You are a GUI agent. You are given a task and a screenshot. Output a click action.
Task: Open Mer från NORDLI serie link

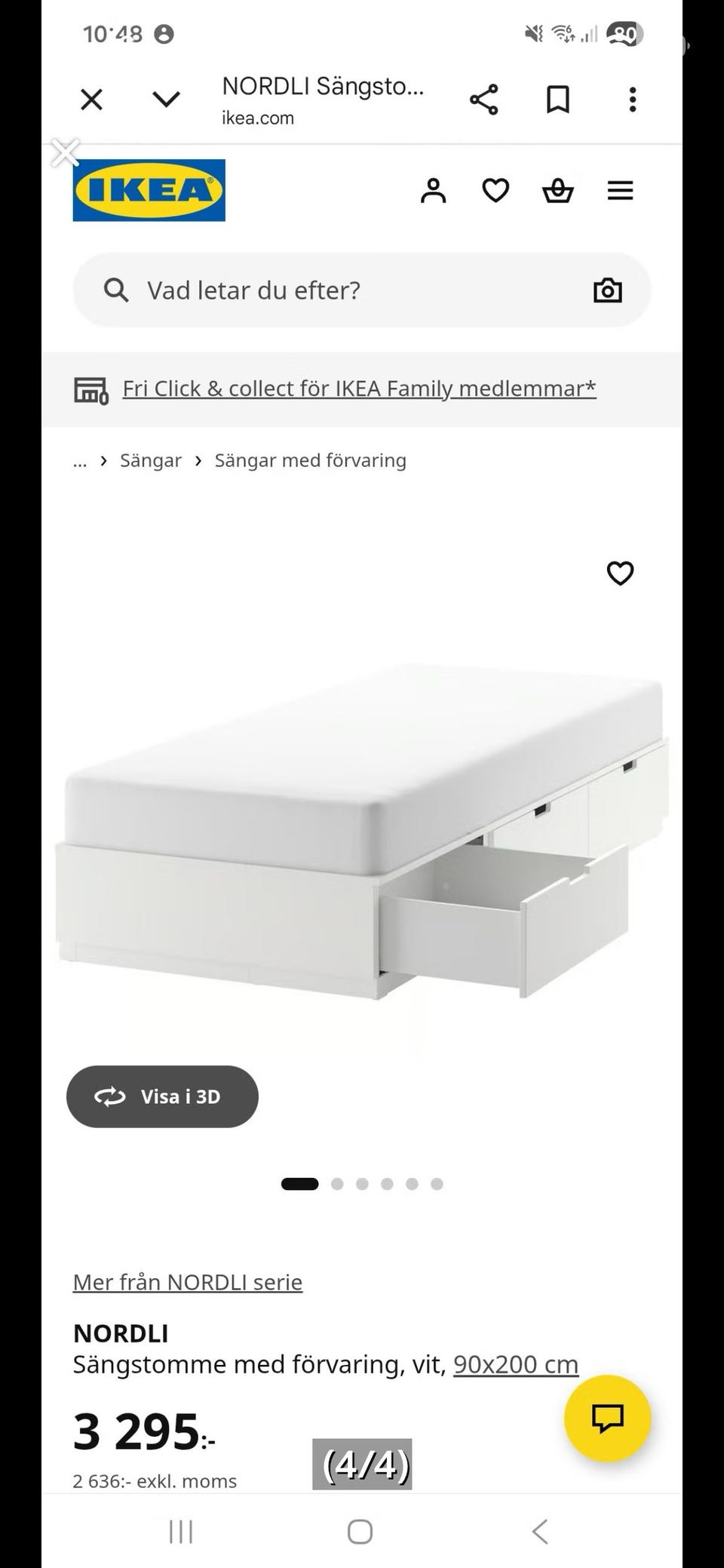[188, 1282]
